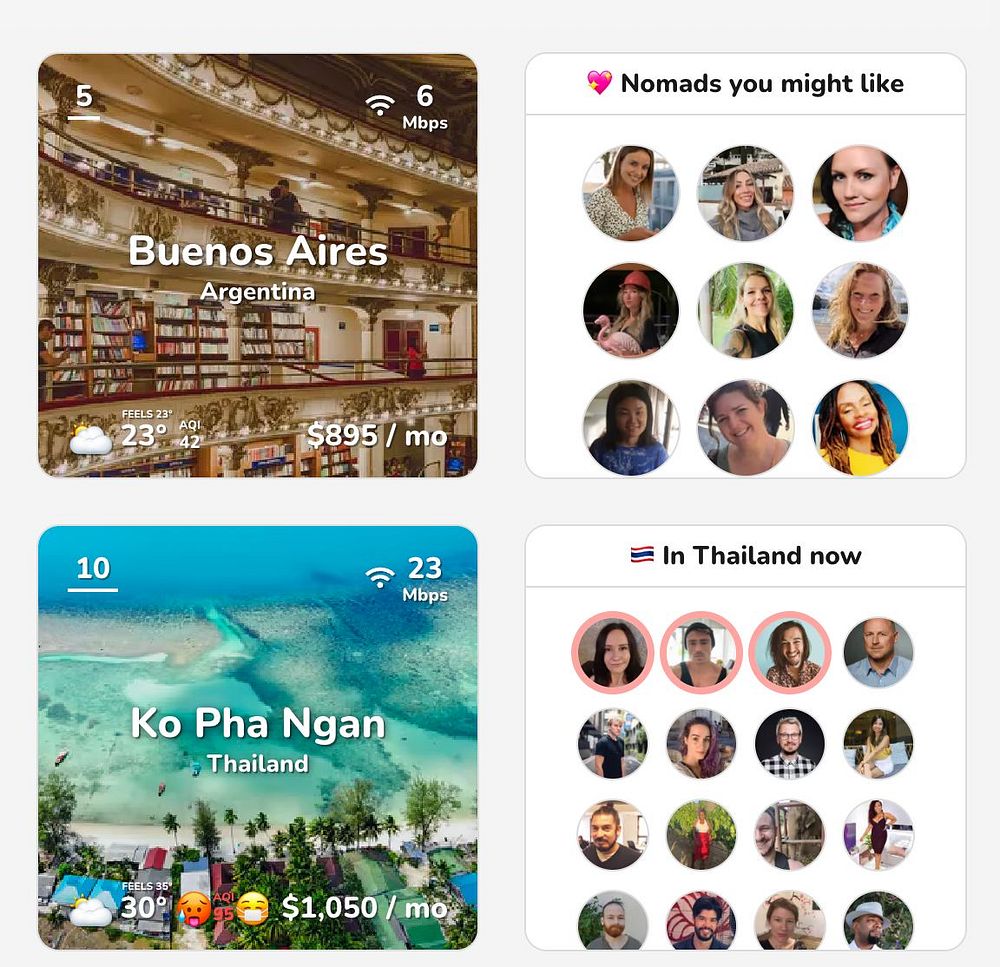The width and height of the screenshot is (1000, 967).
Task: Open profile of woman in yellow top
Action: (859, 427)
